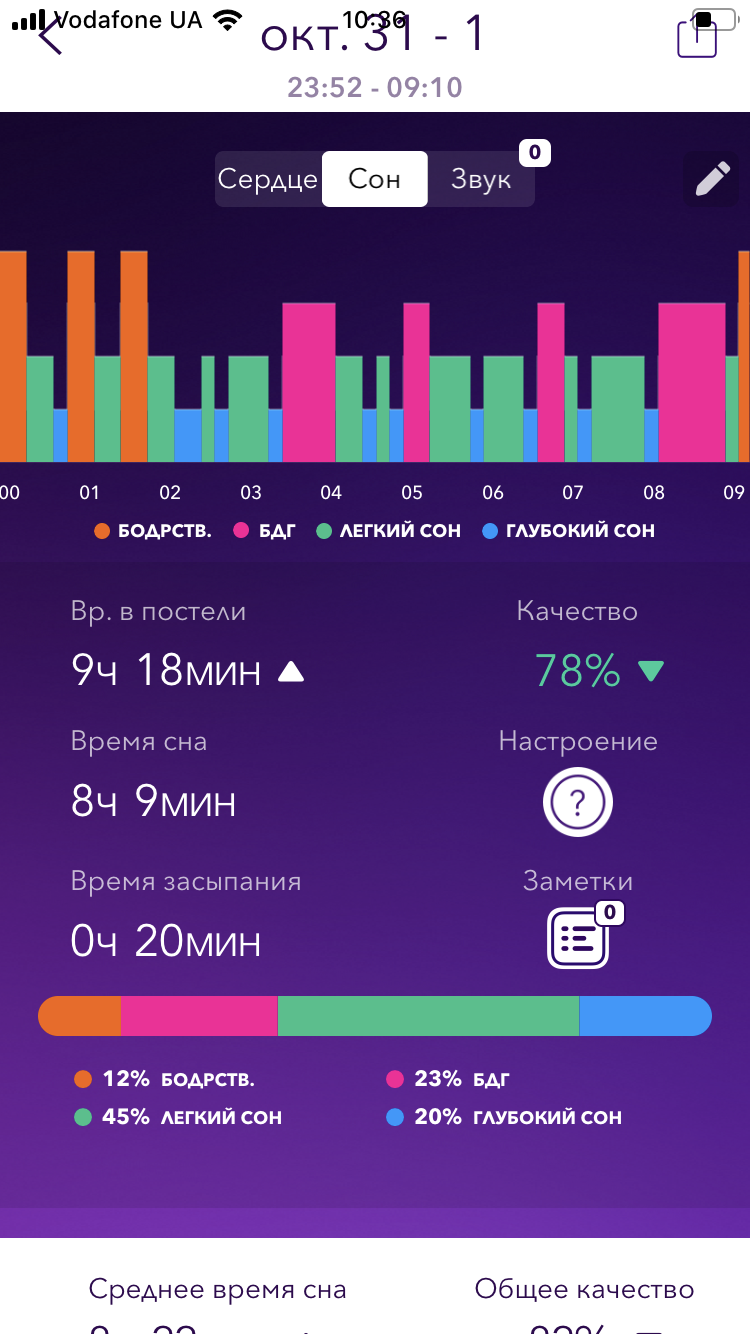Tap the blue ГЛУБОКИЙ СОН legend dot
Screen dimensions: 750x1334
tap(490, 530)
